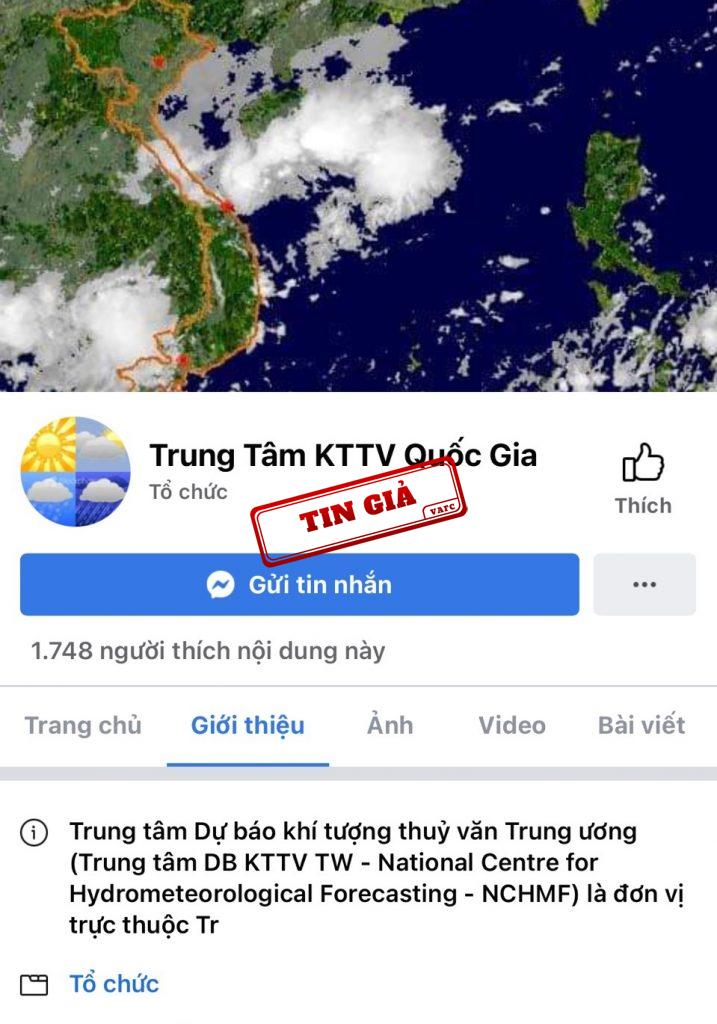This screenshot has height=1024, width=717.
Task: Tap the Gửi tin nhắn button
Action: tap(299, 585)
